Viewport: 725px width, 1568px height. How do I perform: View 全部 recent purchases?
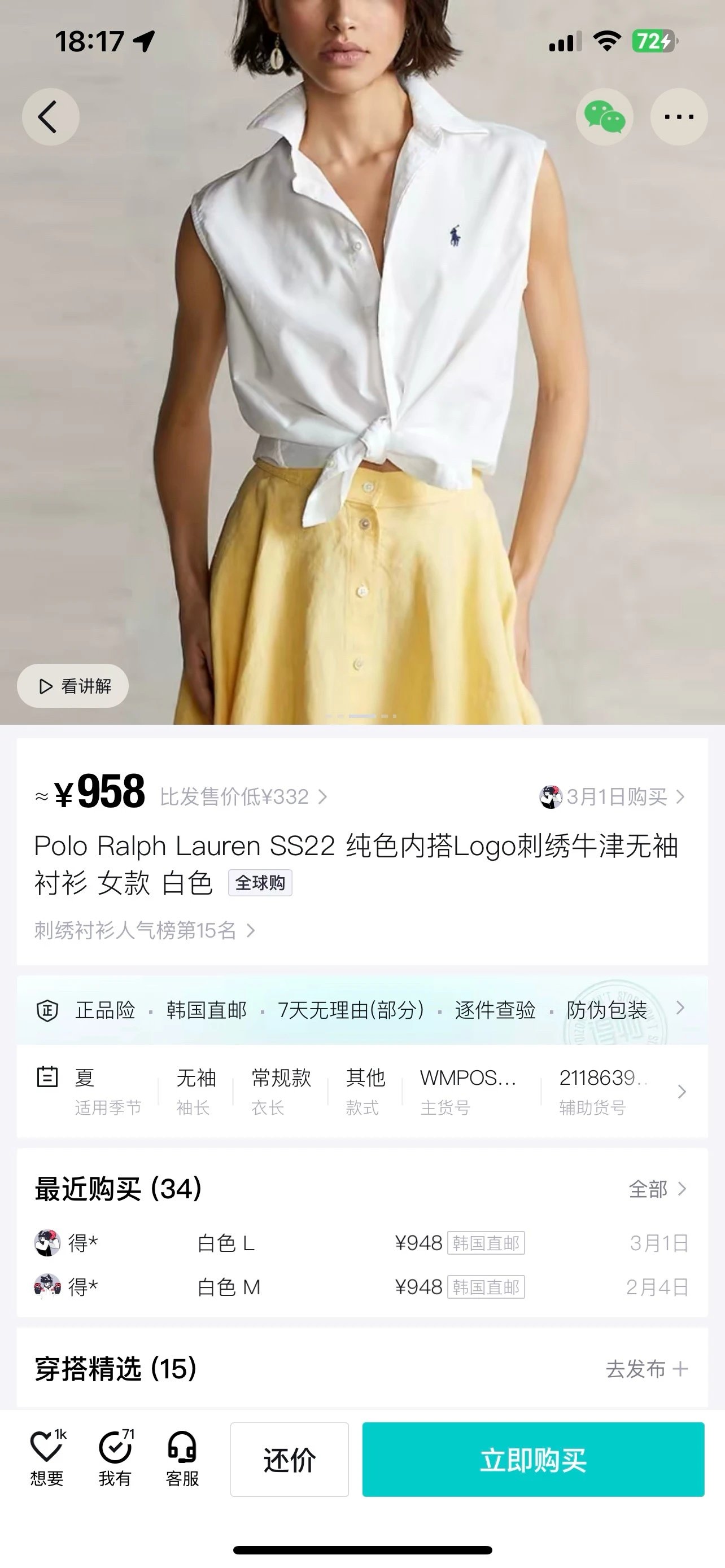click(x=657, y=1189)
